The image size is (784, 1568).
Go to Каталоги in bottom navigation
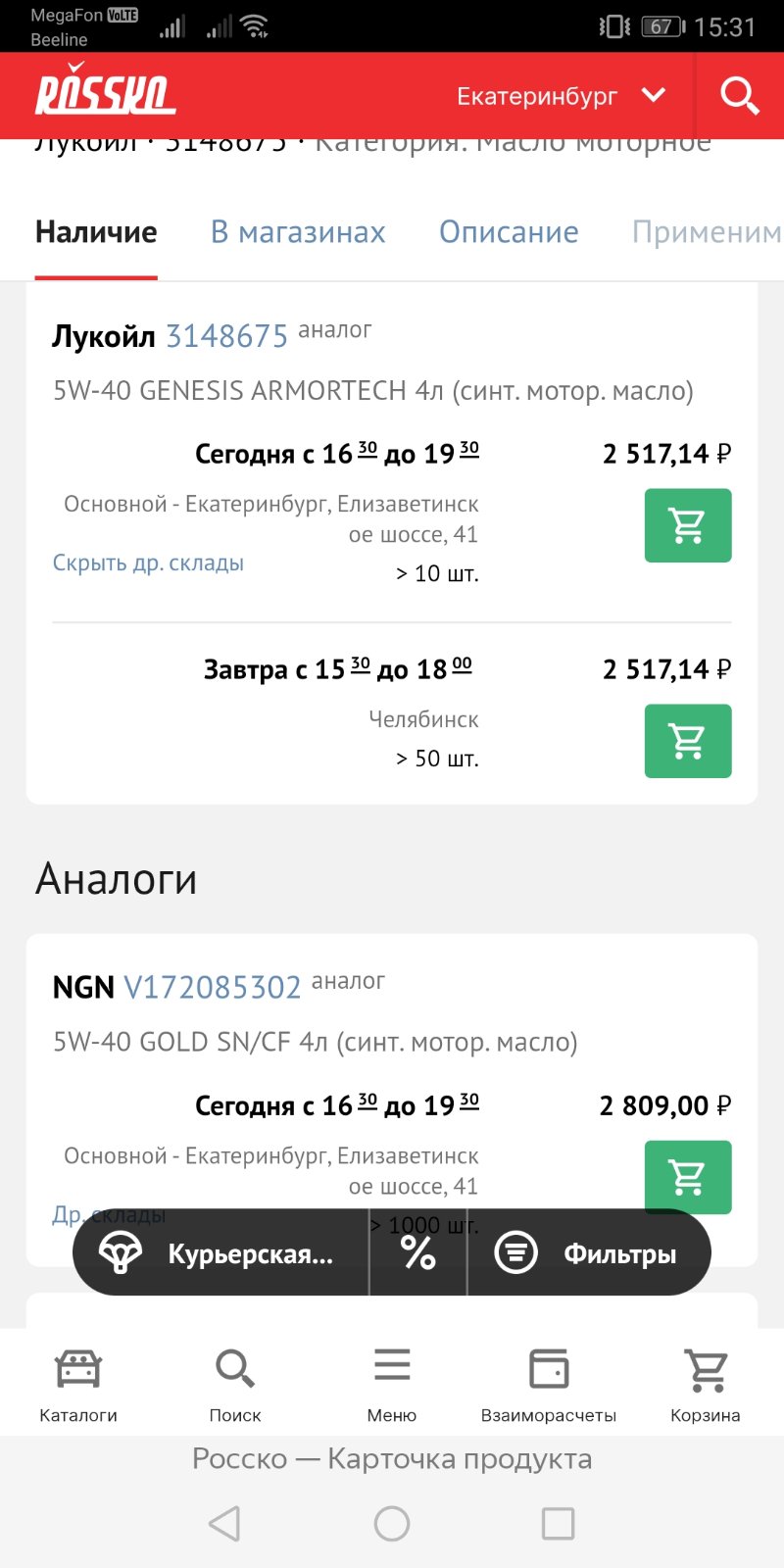(78, 1385)
